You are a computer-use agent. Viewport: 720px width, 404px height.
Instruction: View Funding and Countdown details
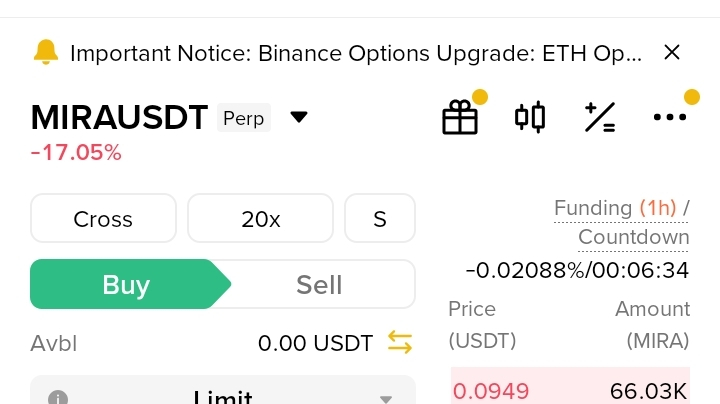click(x=622, y=222)
